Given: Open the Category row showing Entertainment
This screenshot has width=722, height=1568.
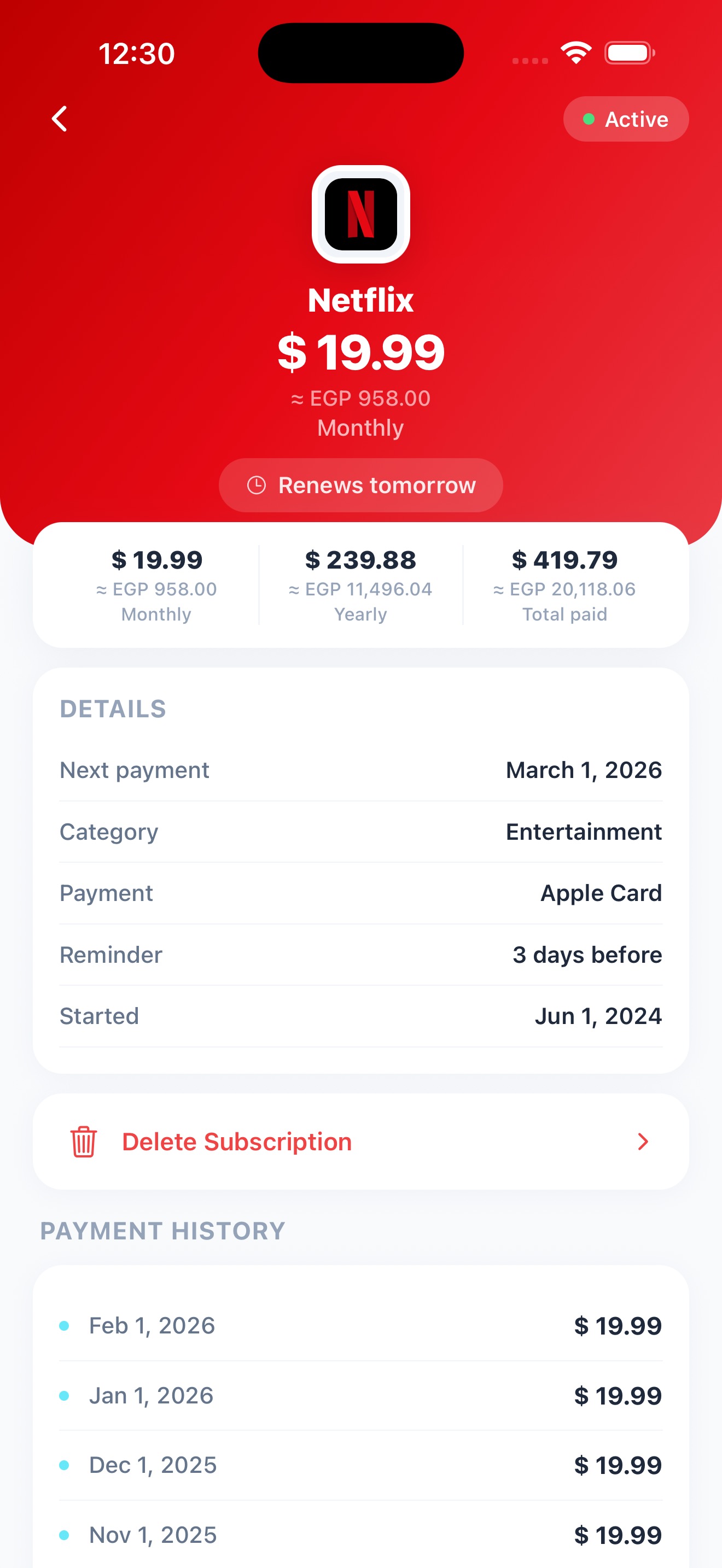Looking at the screenshot, I should 360,832.
